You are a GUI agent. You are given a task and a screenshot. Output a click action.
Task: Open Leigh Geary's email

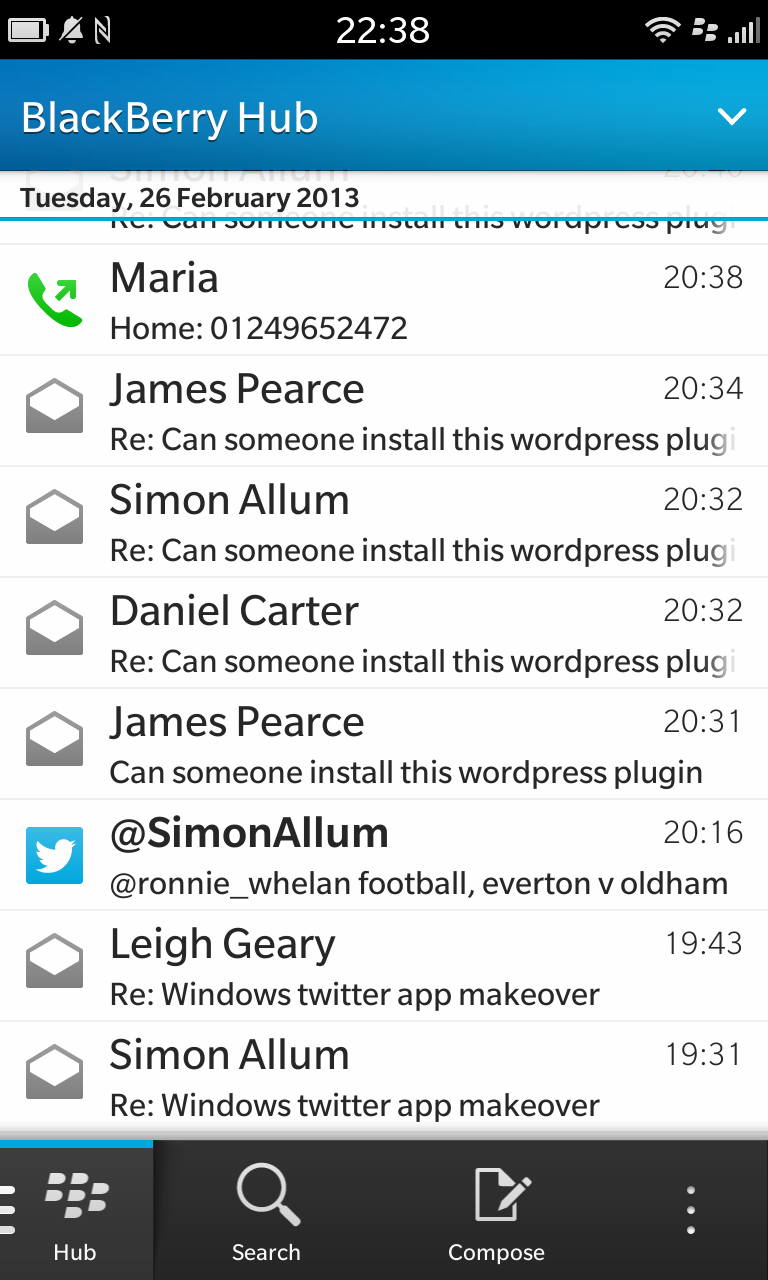click(x=384, y=966)
